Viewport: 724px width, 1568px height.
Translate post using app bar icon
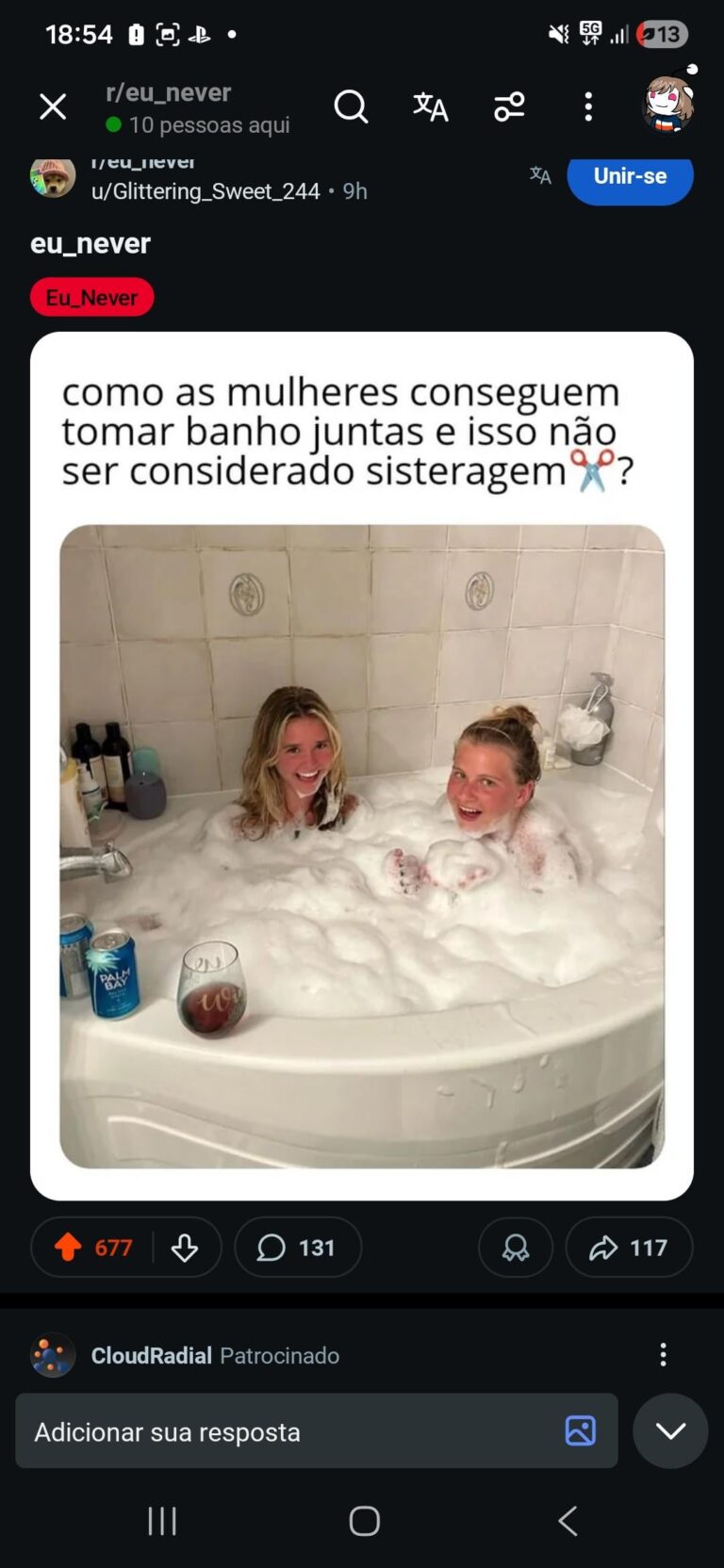click(x=430, y=107)
